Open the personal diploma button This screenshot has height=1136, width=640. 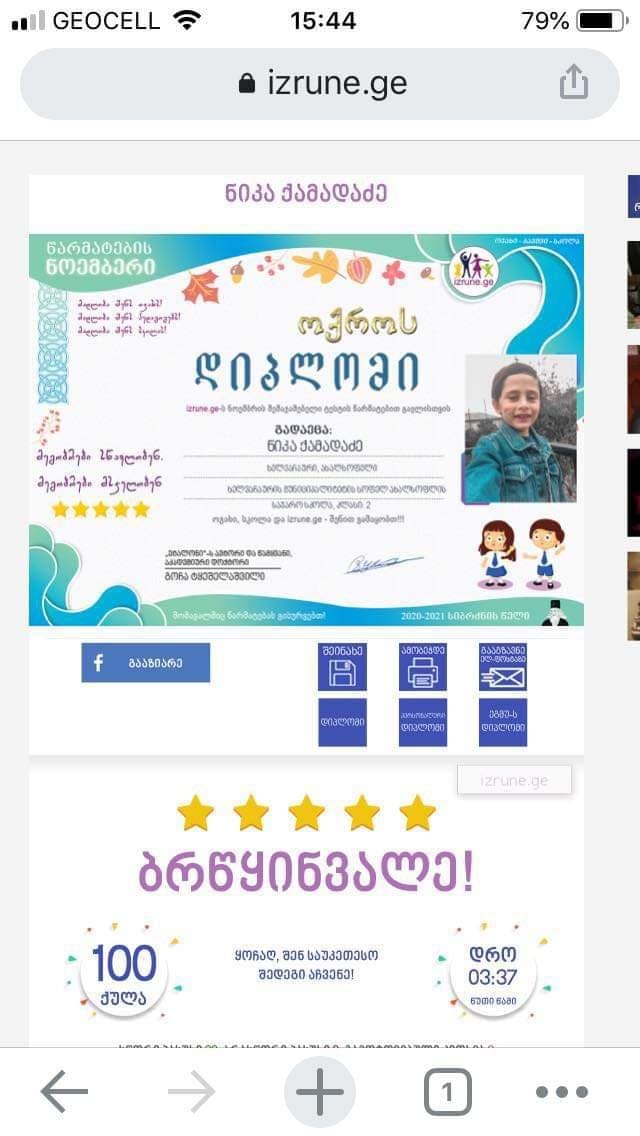423,722
